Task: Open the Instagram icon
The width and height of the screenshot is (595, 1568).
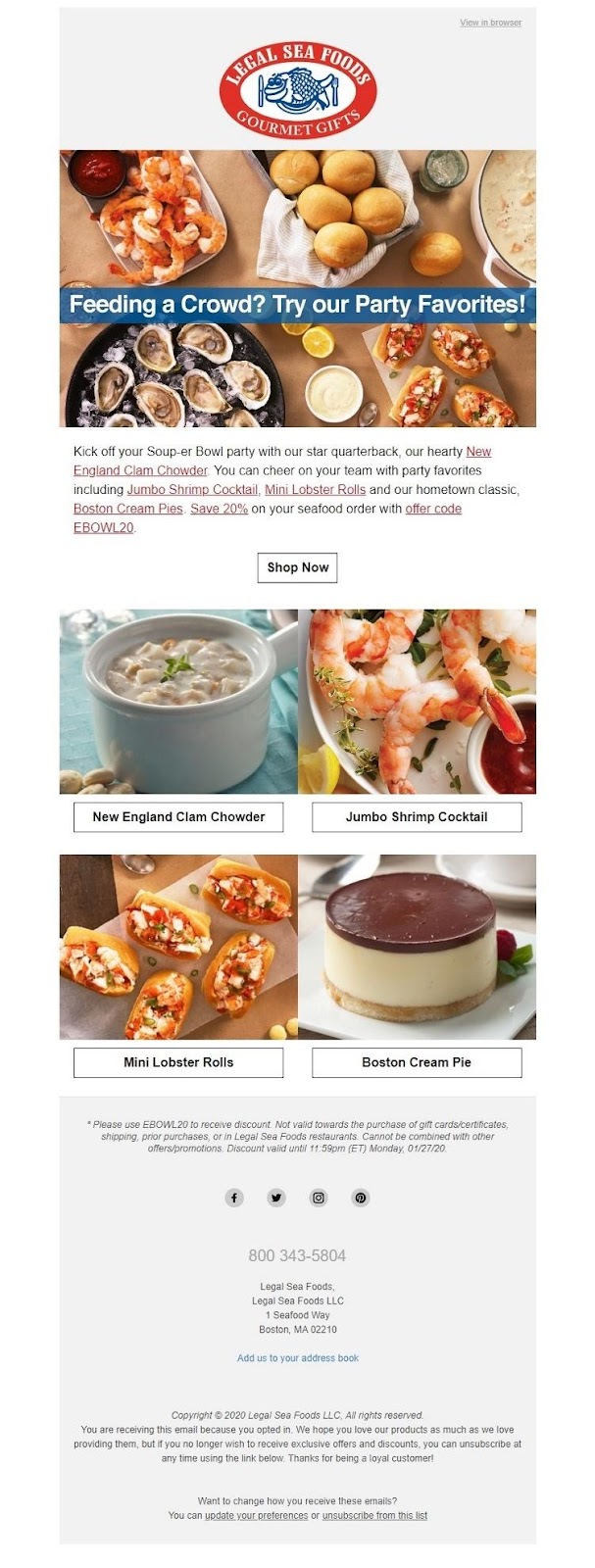Action: tap(319, 1198)
